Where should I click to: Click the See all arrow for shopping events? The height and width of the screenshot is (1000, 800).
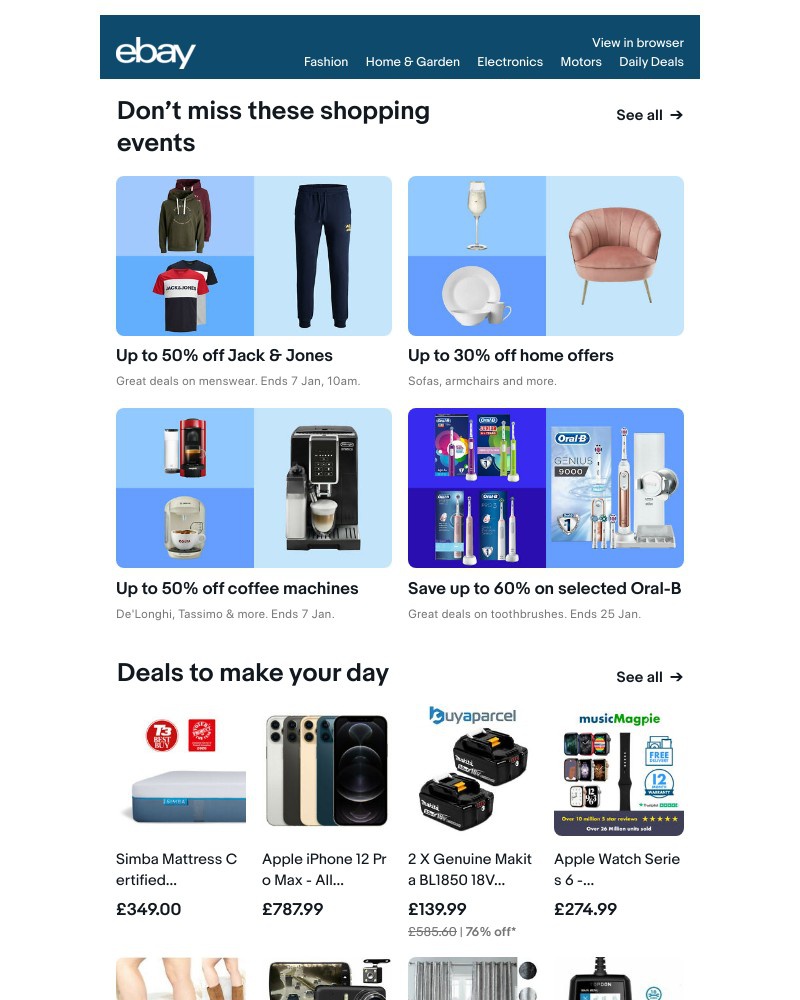[650, 115]
